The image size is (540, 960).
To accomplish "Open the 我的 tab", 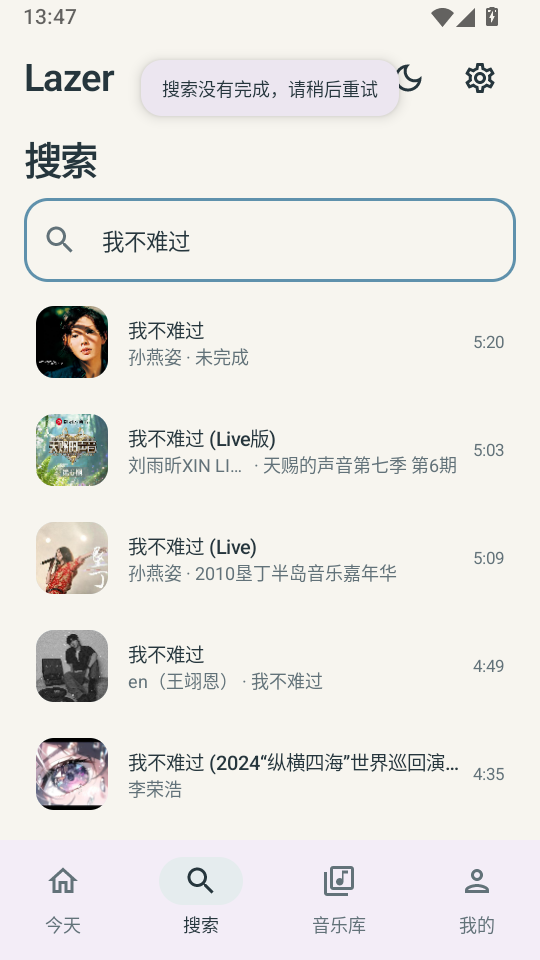I will [x=476, y=899].
